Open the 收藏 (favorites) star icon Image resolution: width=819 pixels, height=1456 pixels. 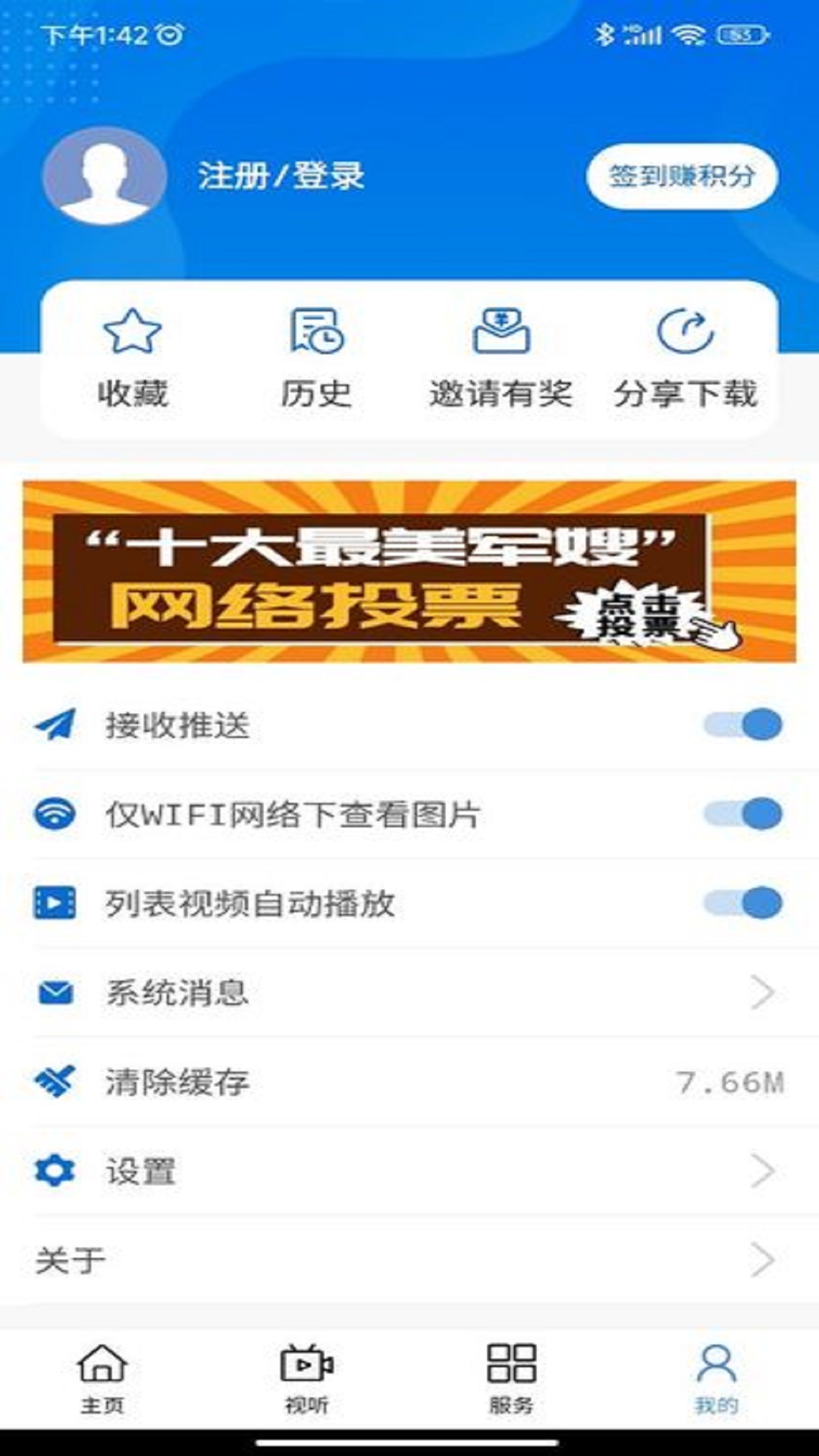(x=133, y=331)
